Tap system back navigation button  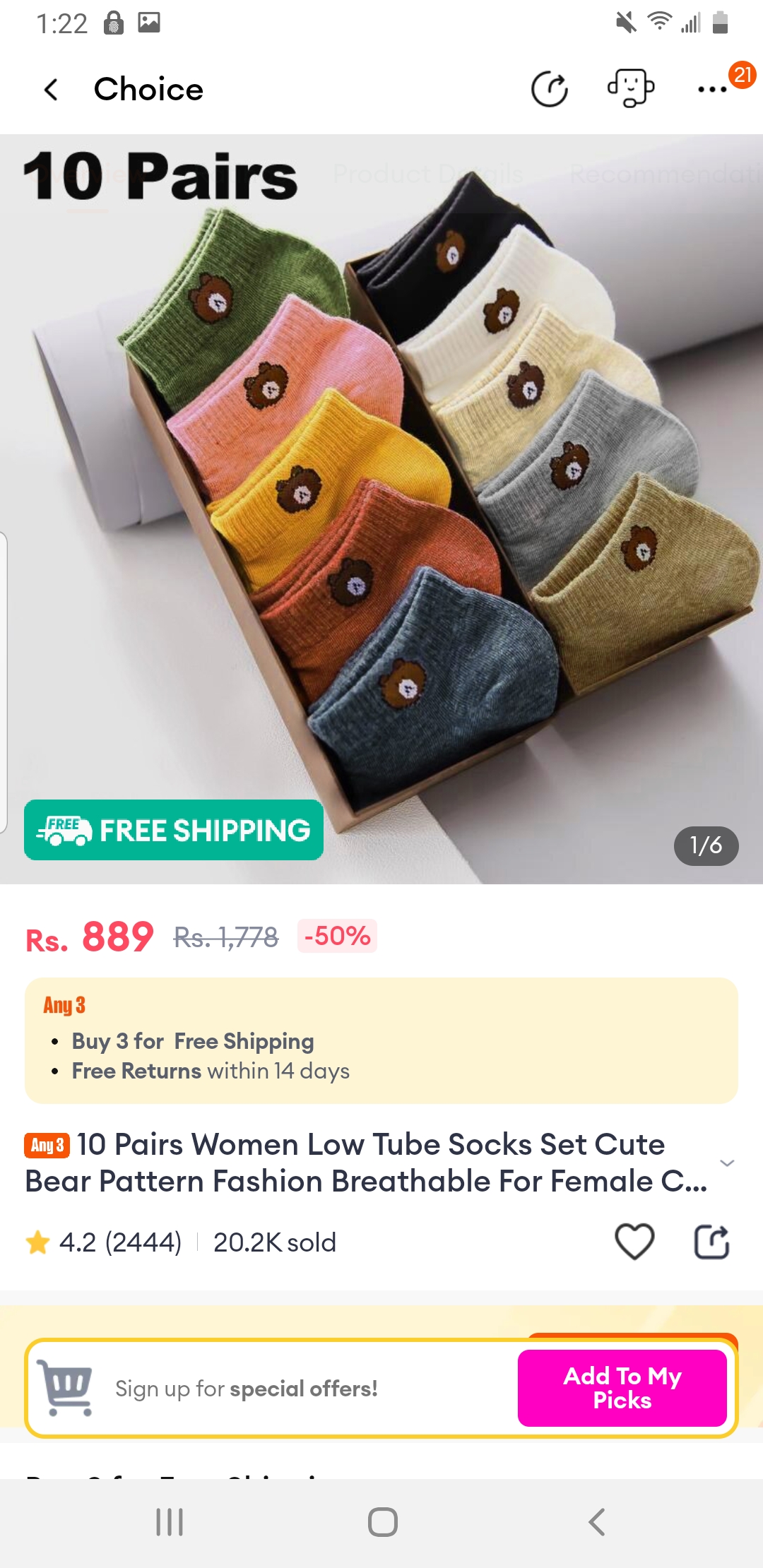(597, 1521)
